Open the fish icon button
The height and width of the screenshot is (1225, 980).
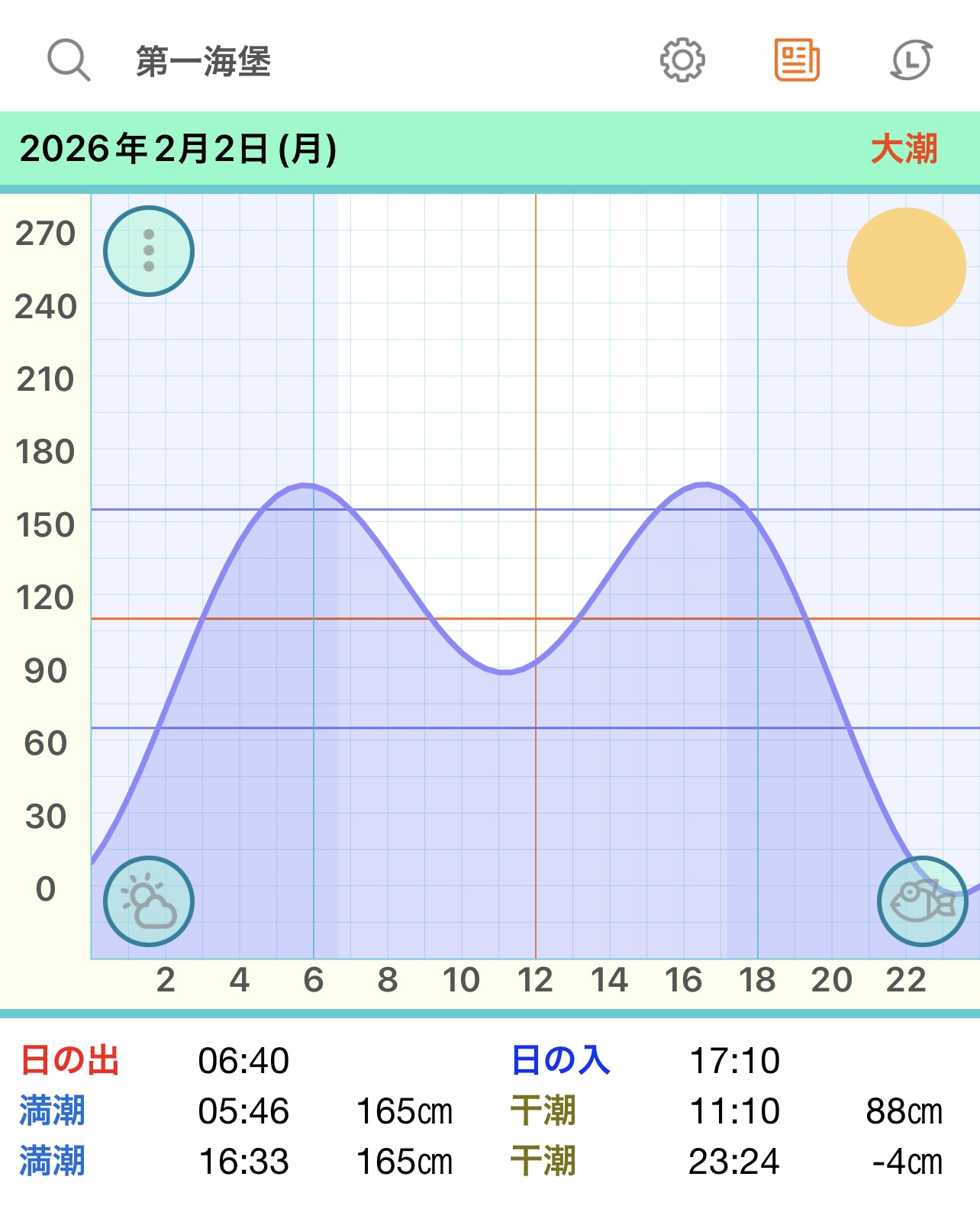coord(923,901)
